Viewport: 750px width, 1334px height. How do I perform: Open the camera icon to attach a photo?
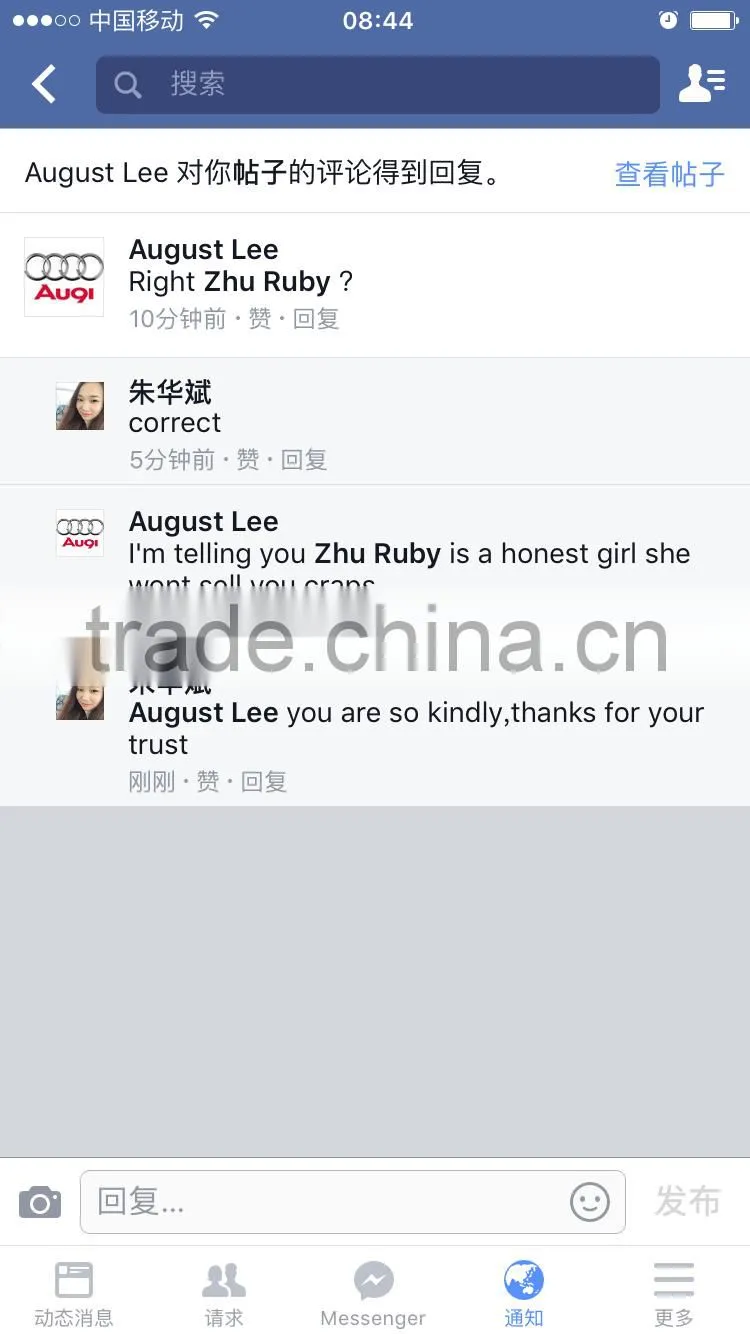pyautogui.click(x=40, y=1201)
